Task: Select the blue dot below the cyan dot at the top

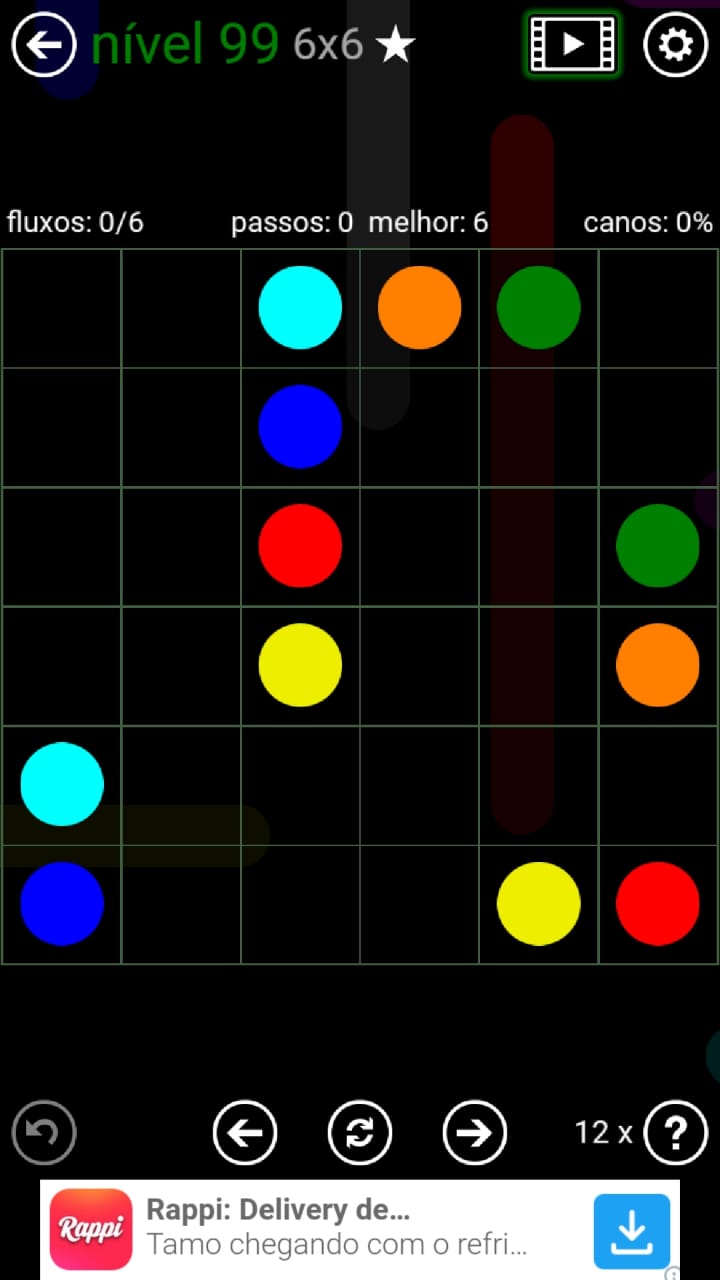Action: [x=300, y=427]
